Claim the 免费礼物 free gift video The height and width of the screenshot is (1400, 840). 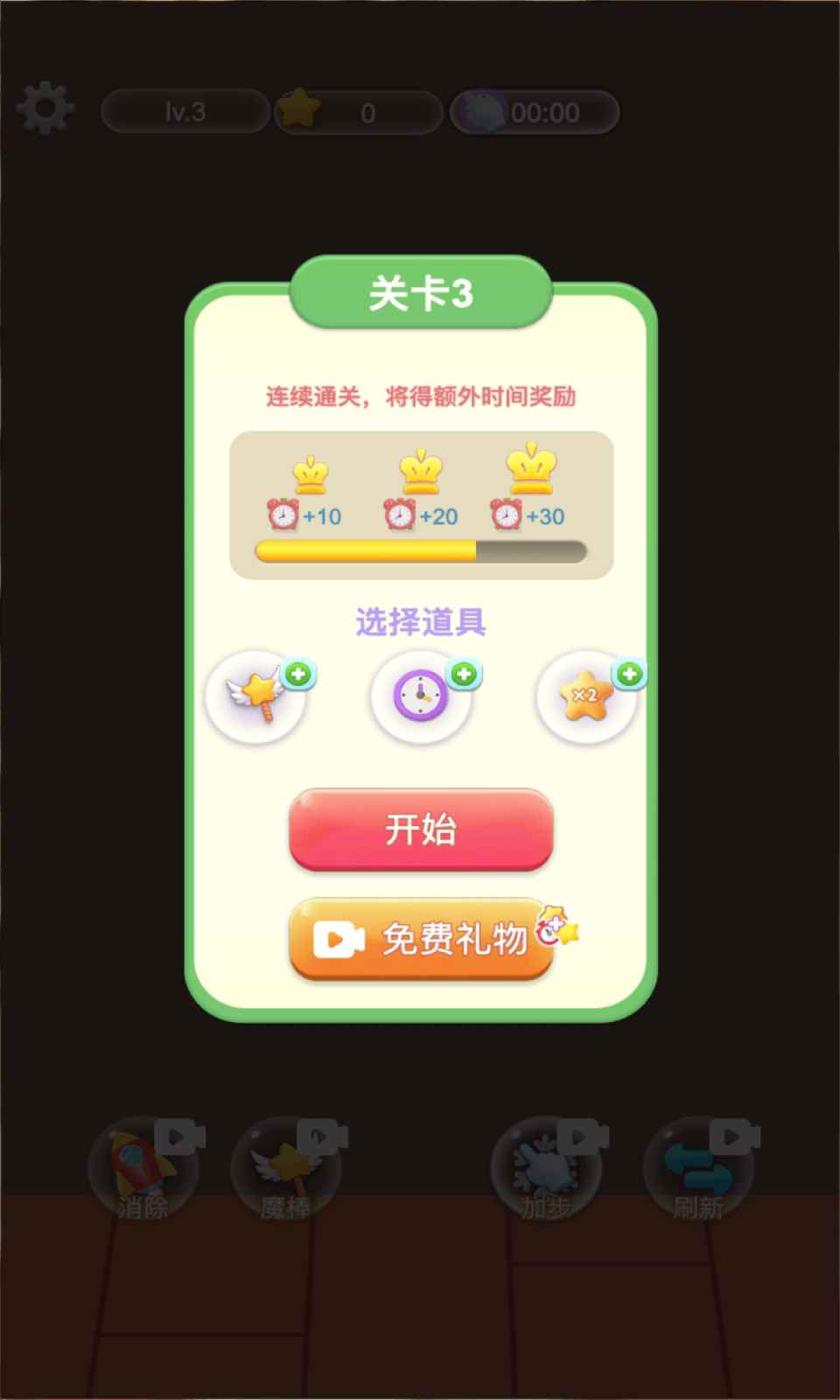tap(421, 939)
